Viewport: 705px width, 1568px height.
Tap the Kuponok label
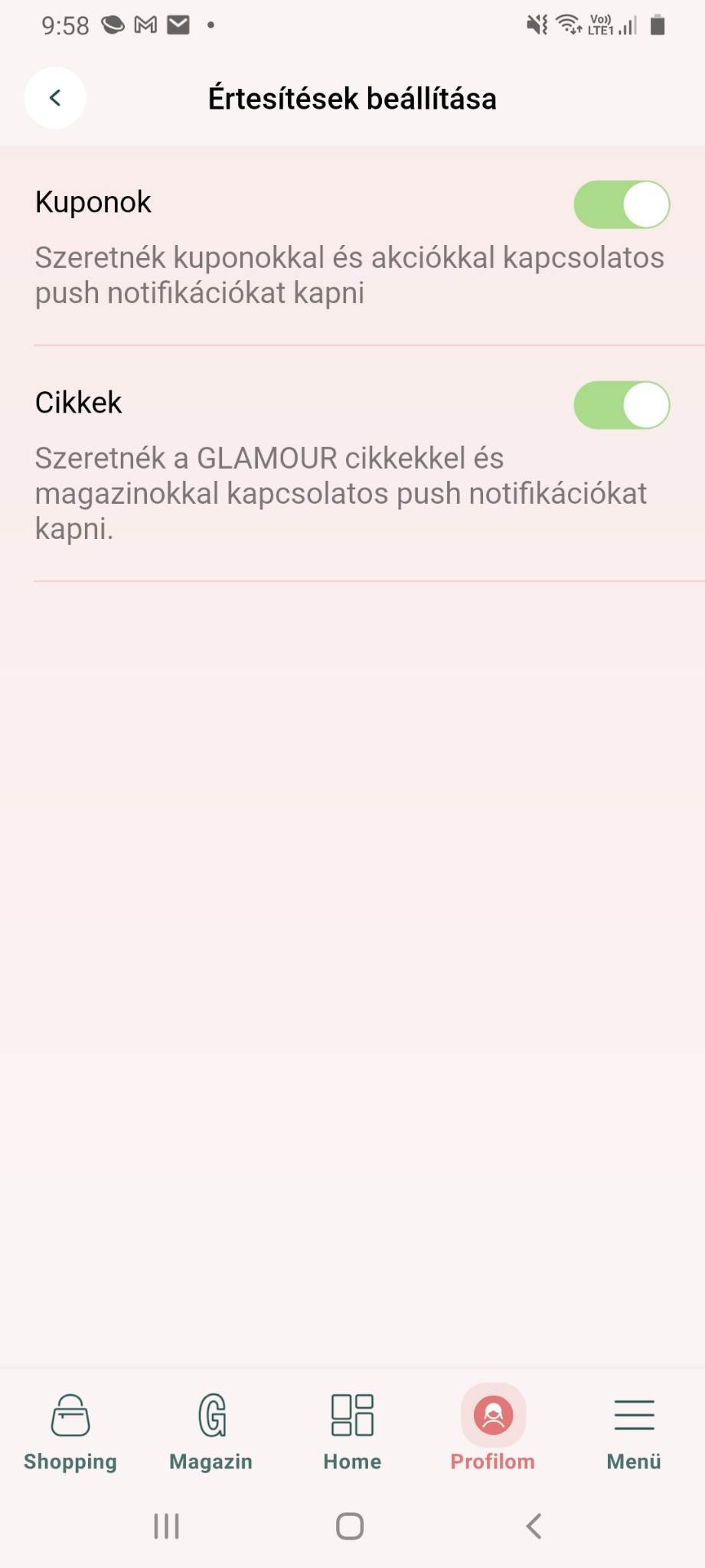click(92, 202)
